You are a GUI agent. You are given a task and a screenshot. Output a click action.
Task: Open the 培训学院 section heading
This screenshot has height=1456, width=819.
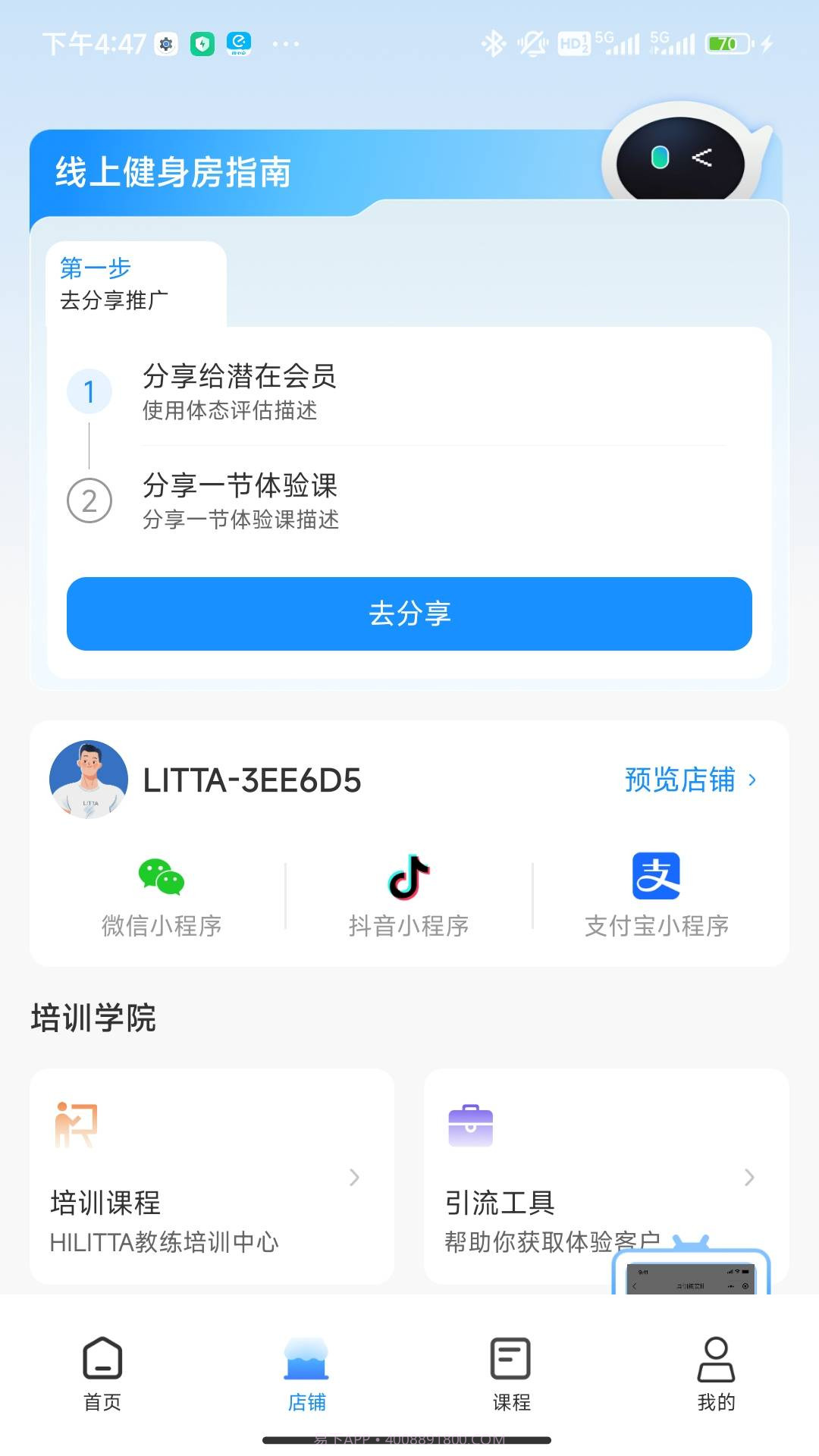click(93, 1018)
